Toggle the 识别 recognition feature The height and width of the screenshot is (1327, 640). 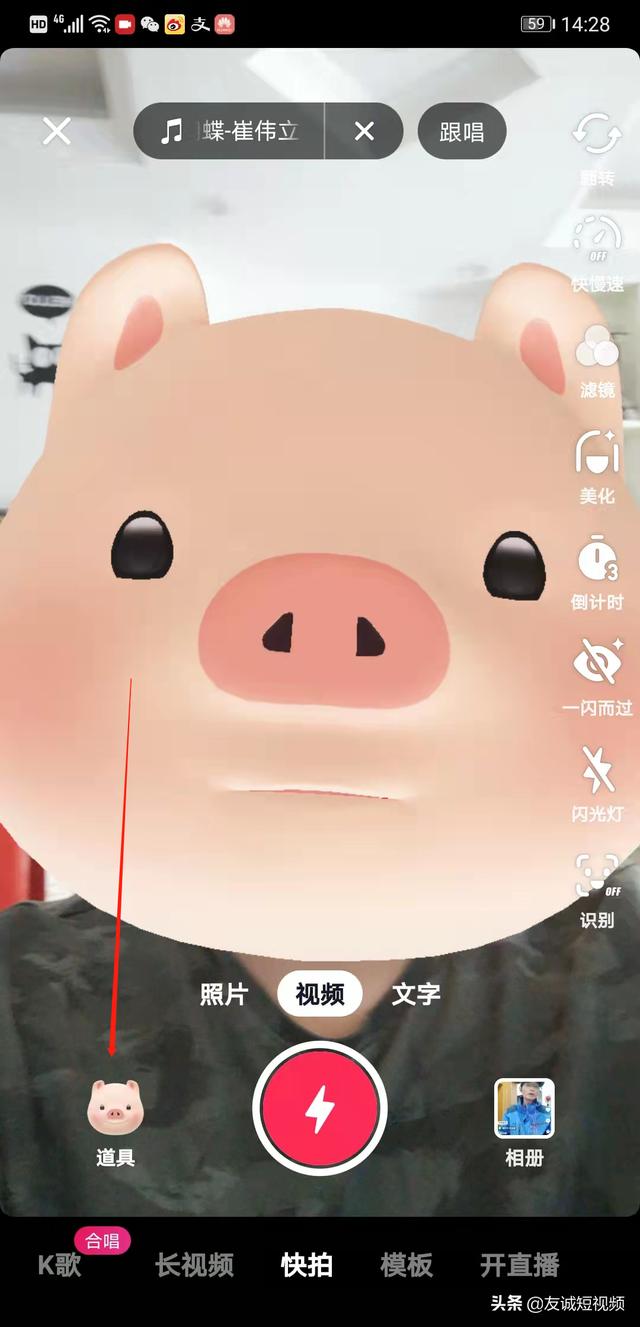[597, 891]
